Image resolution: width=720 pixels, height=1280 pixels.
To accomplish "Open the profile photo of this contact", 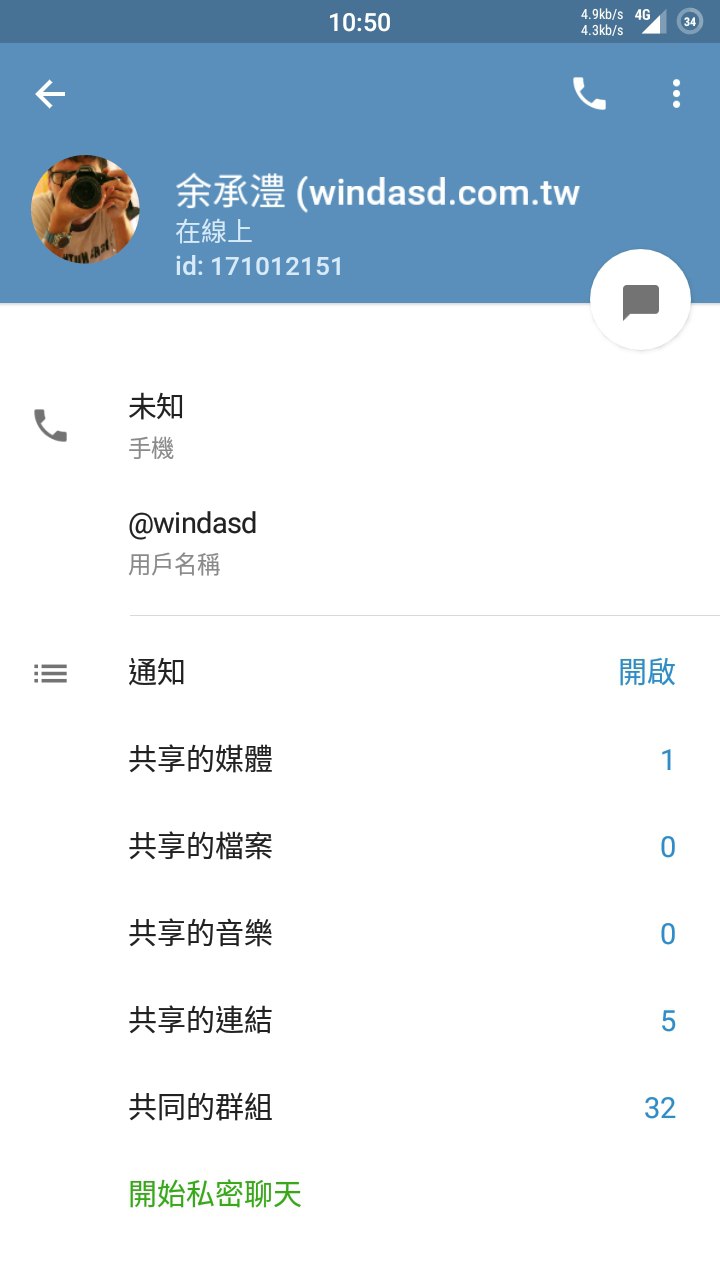I will (86, 209).
